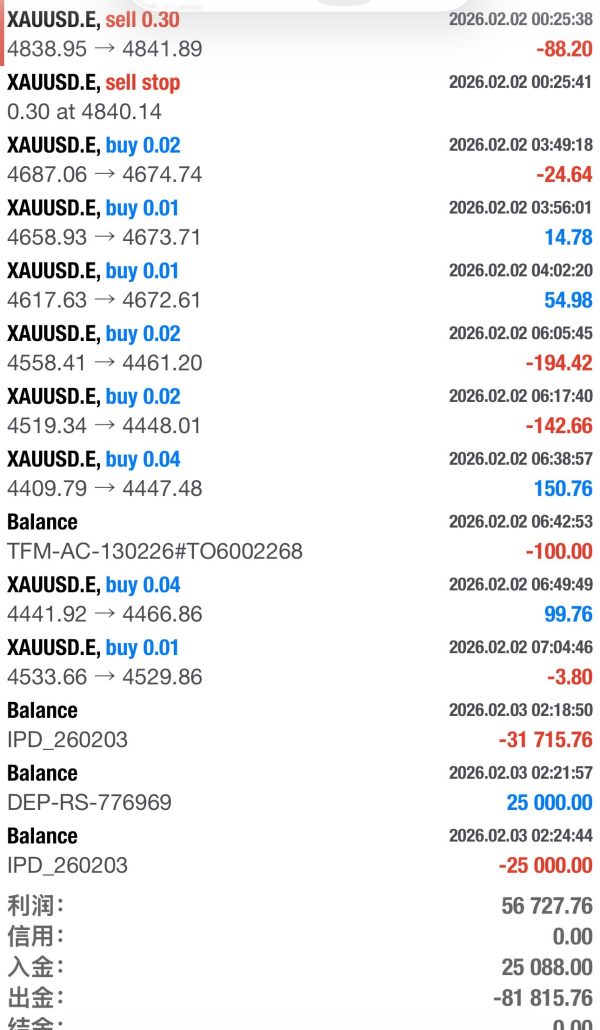Viewport: 600px width, 1030px height.
Task: Show details of the trade with 14.78 profit
Action: [x=300, y=222]
